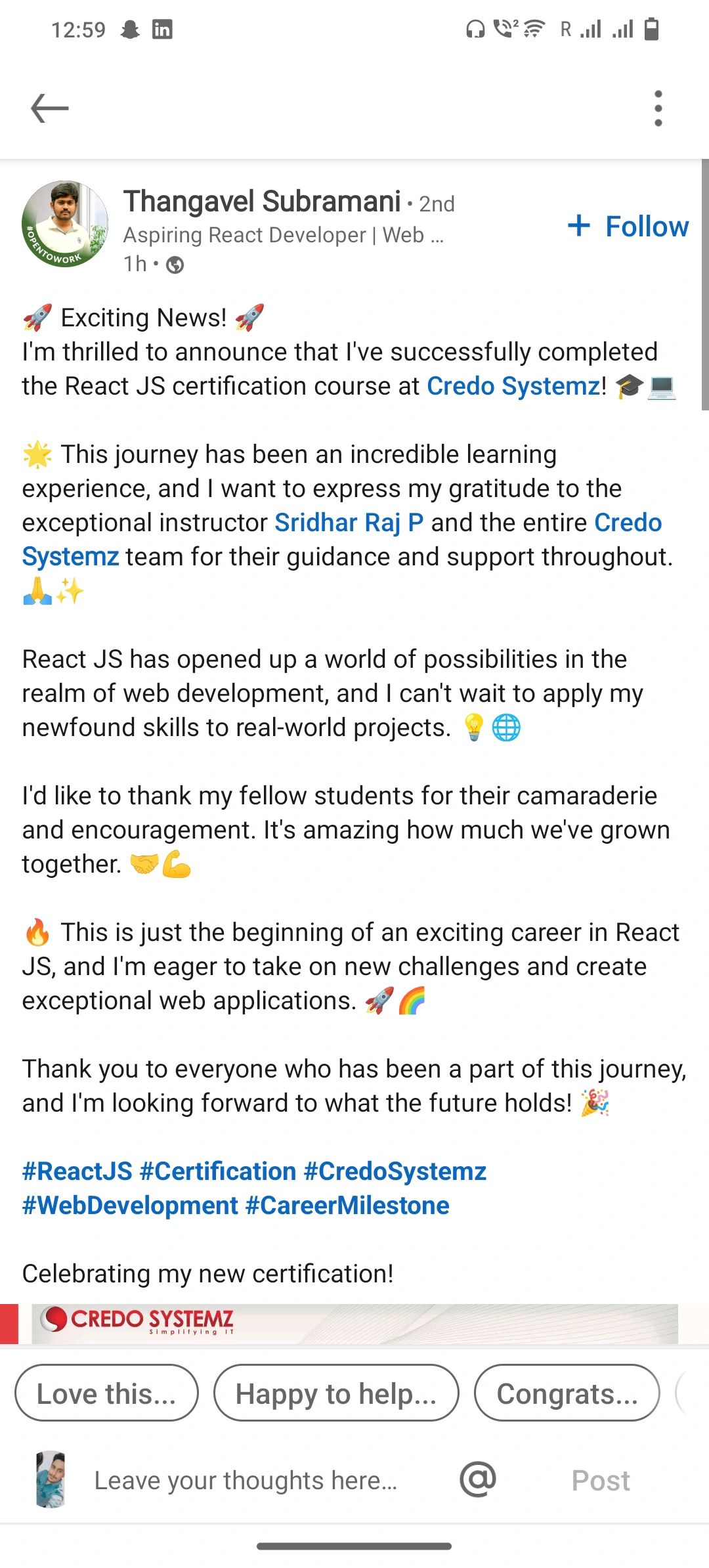Open the #ReactJS hashtag
Image resolution: width=709 pixels, height=1568 pixels.
coord(77,1171)
